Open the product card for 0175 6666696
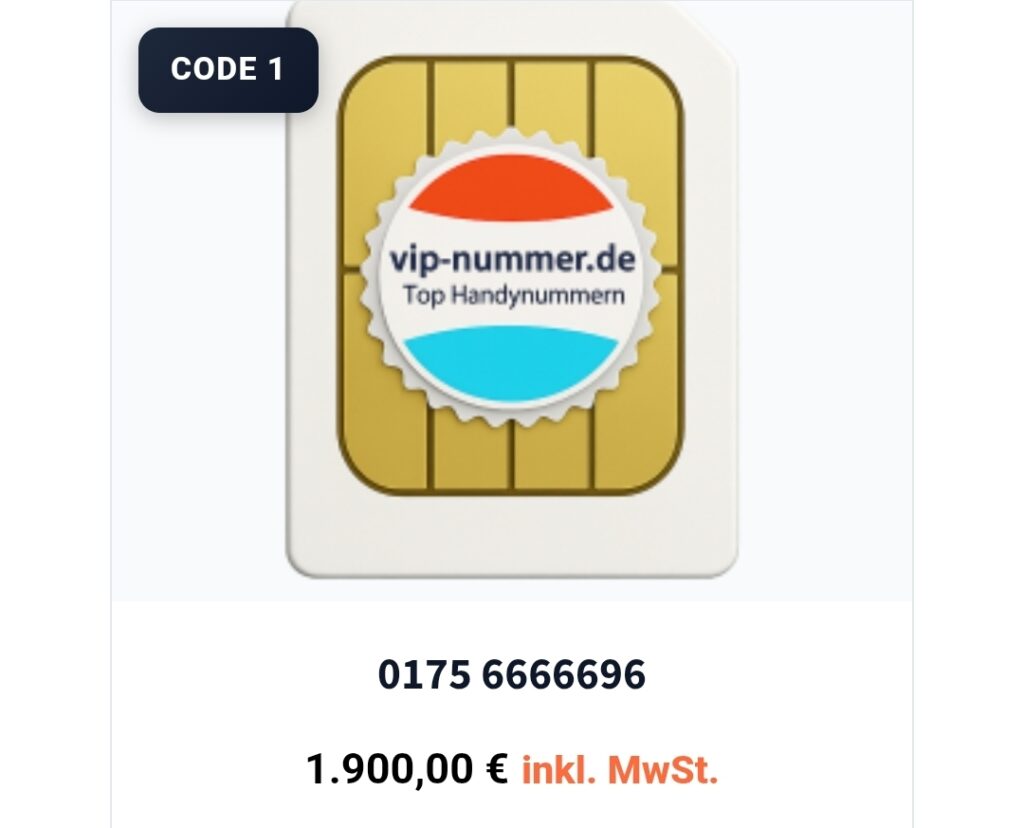This screenshot has height=828, width=1024. [x=511, y=675]
